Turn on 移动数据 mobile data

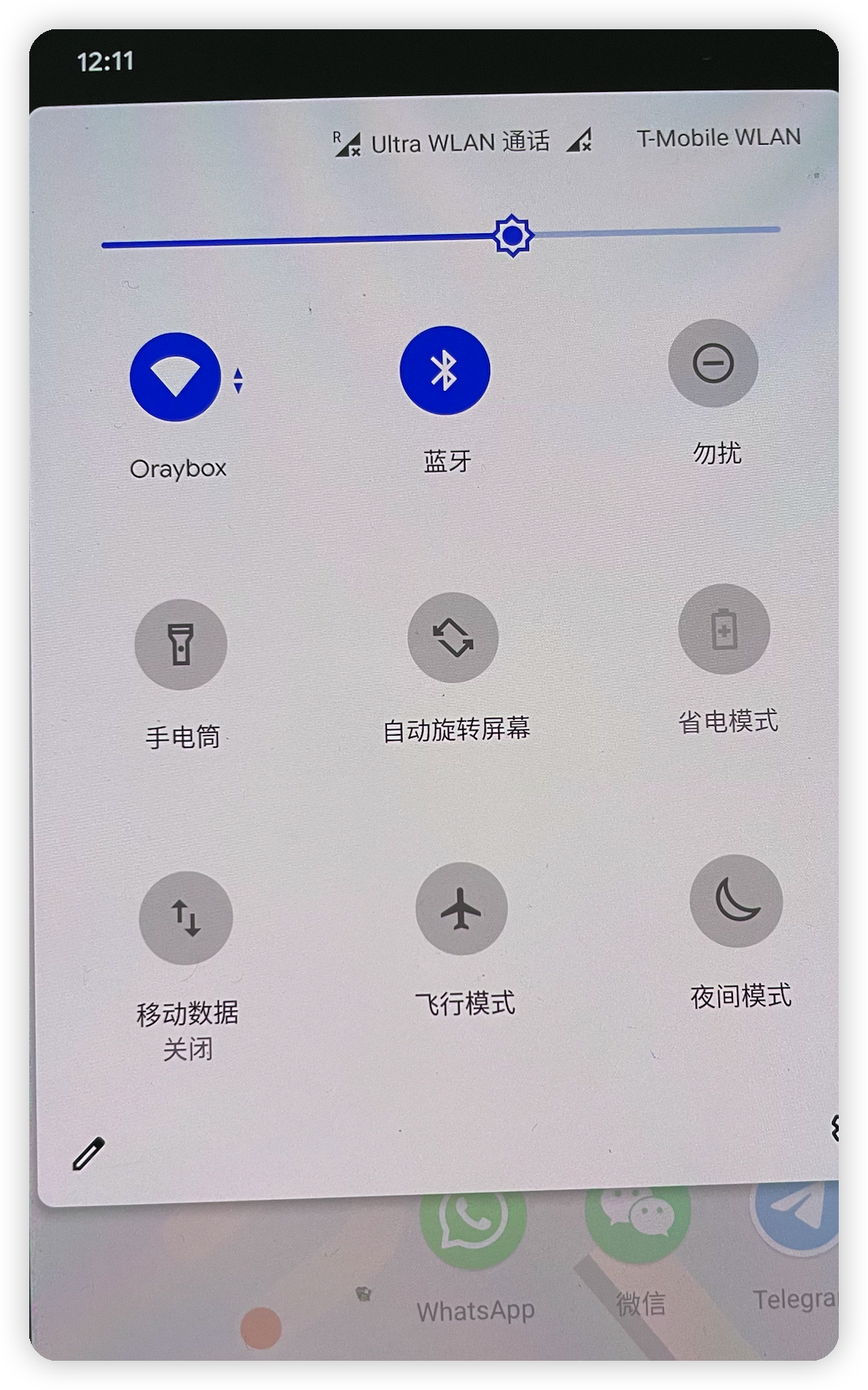click(x=186, y=918)
